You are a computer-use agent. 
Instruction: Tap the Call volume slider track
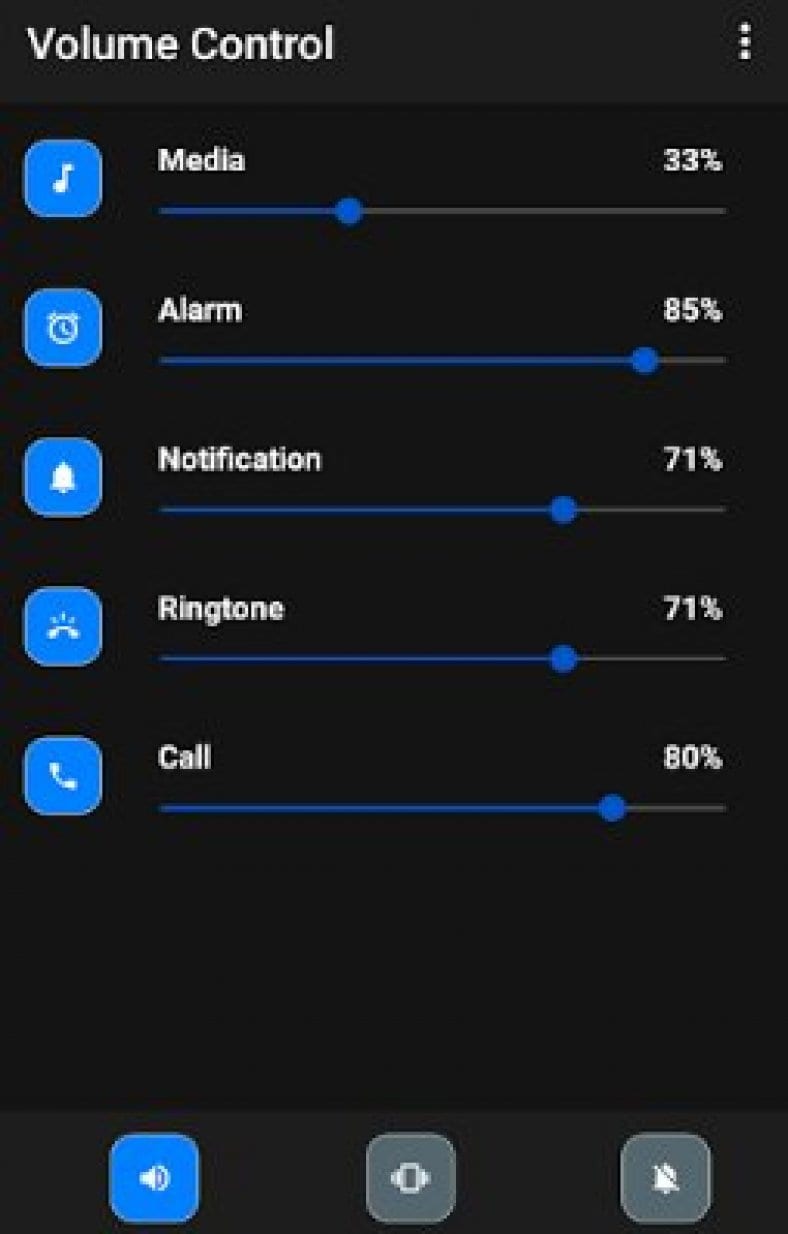442,808
